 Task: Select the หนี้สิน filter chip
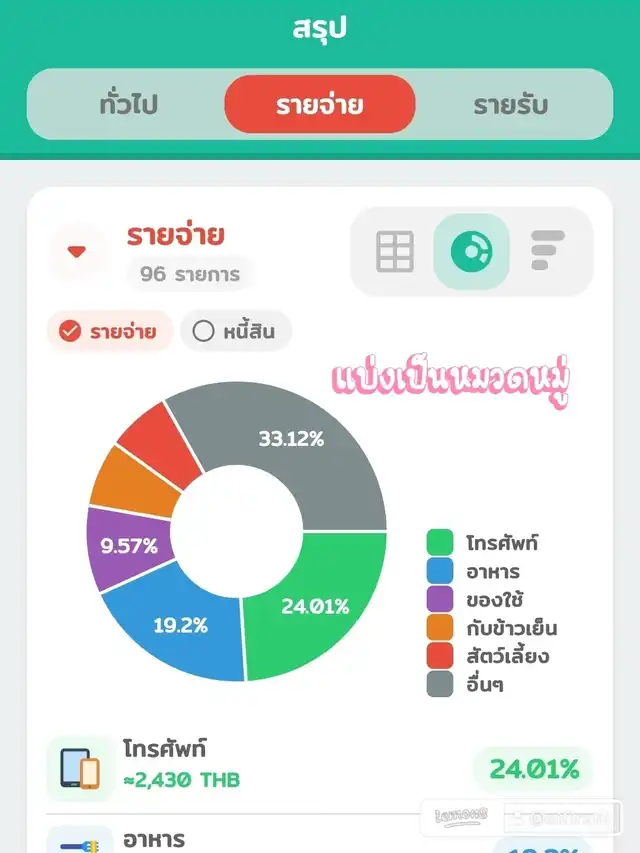[x=236, y=332]
